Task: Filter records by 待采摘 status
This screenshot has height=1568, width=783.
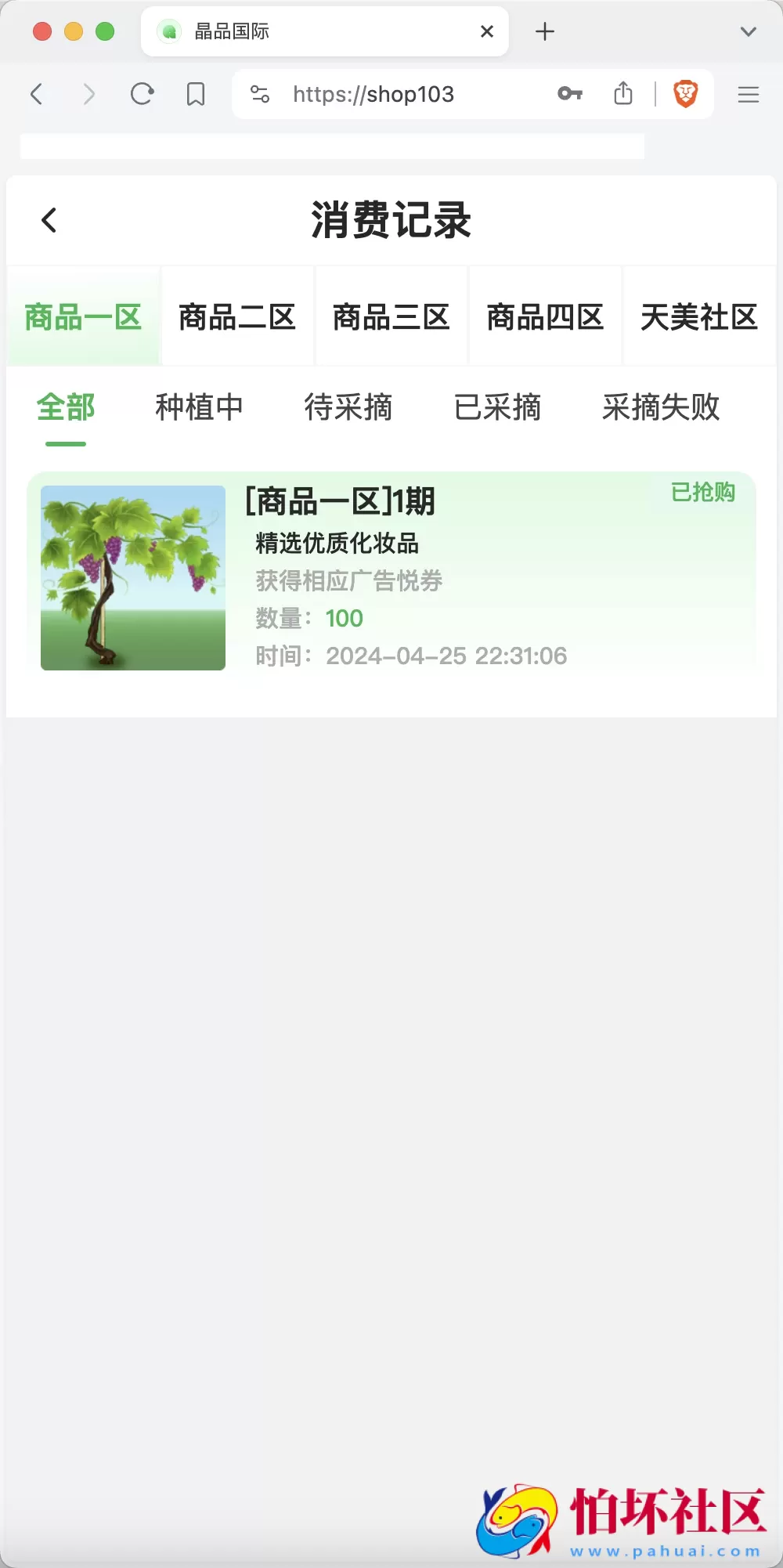Action: click(348, 408)
